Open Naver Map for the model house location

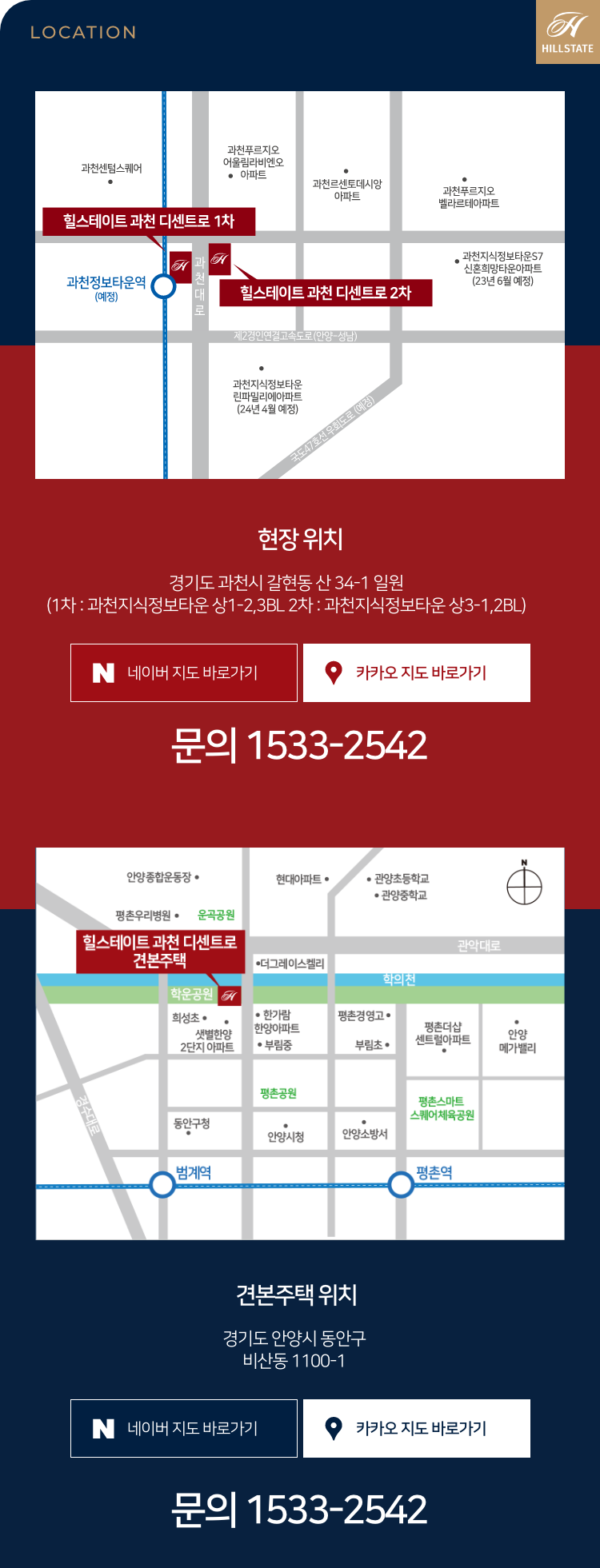(x=184, y=1428)
